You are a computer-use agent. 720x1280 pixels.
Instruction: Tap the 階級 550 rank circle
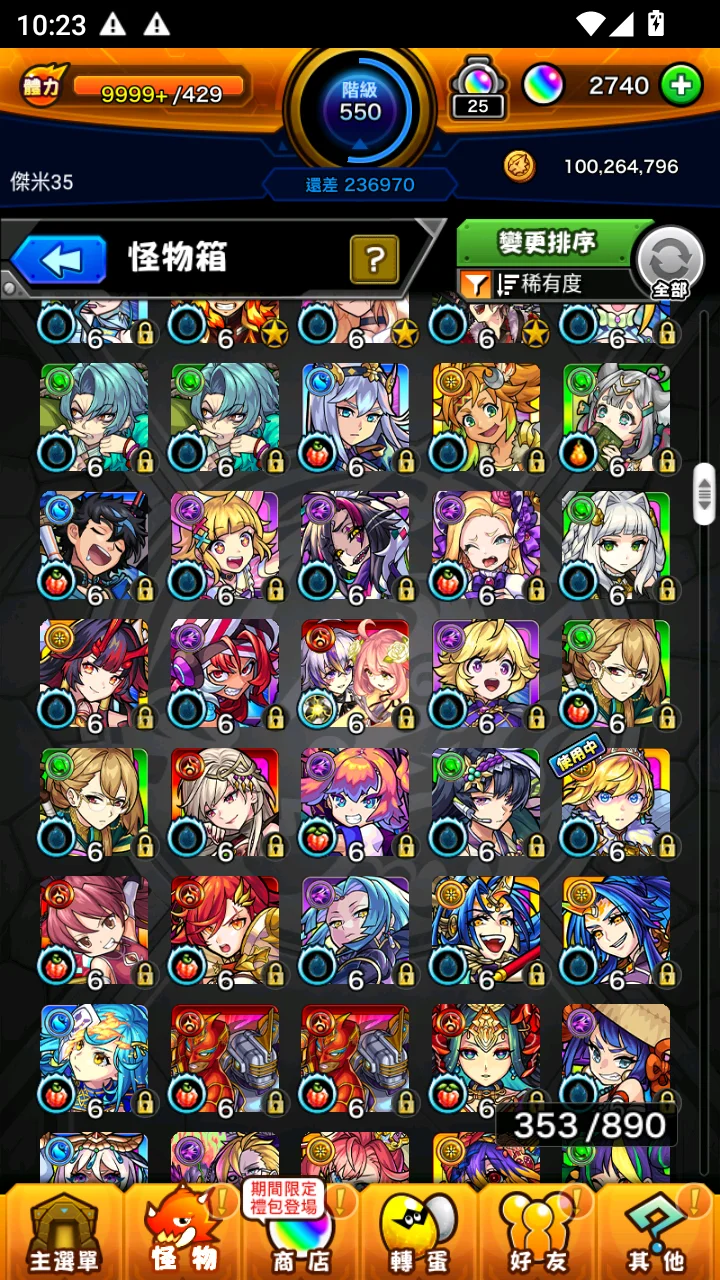(x=360, y=104)
